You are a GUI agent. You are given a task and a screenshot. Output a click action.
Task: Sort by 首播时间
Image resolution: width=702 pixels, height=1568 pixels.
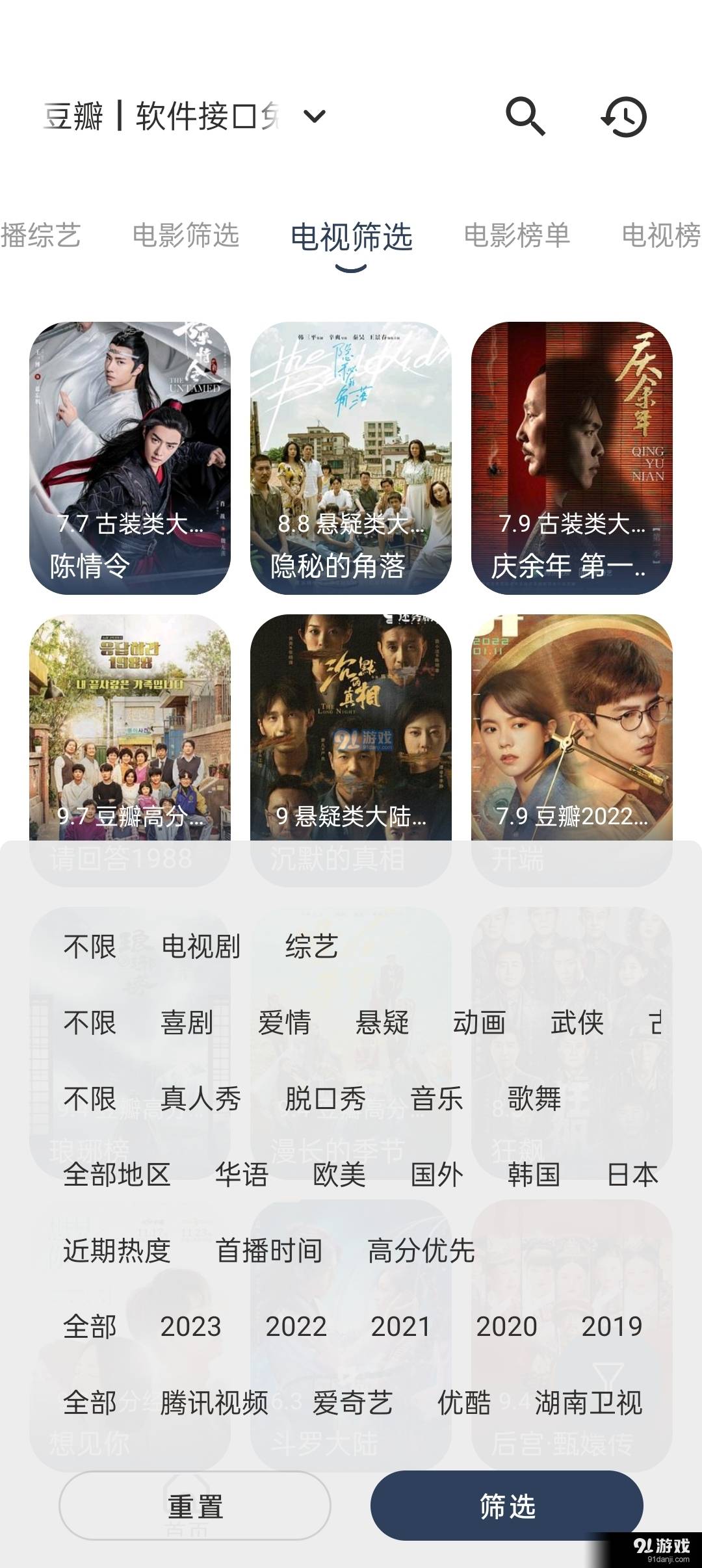(269, 1251)
